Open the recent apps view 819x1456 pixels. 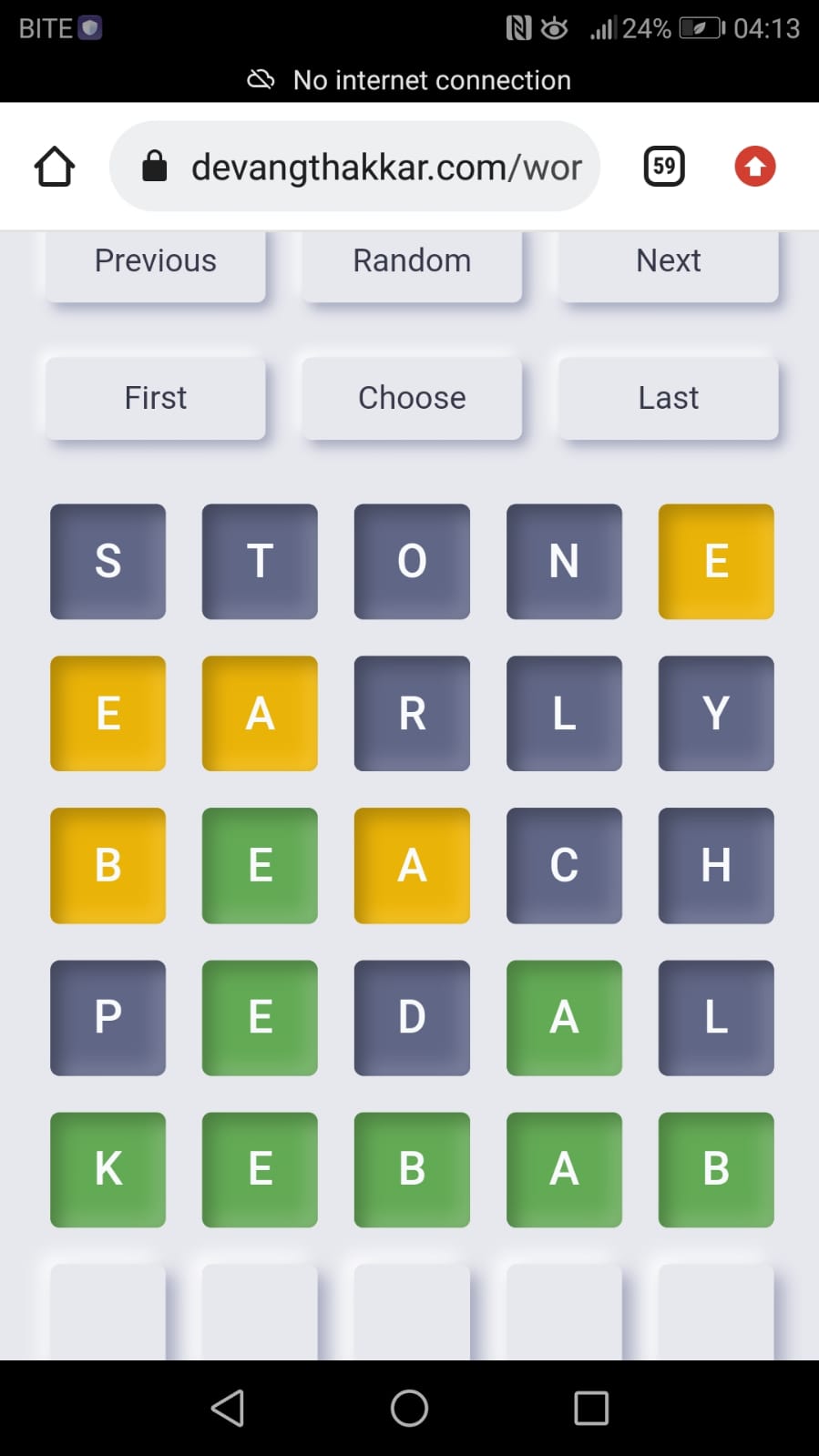[591, 1408]
